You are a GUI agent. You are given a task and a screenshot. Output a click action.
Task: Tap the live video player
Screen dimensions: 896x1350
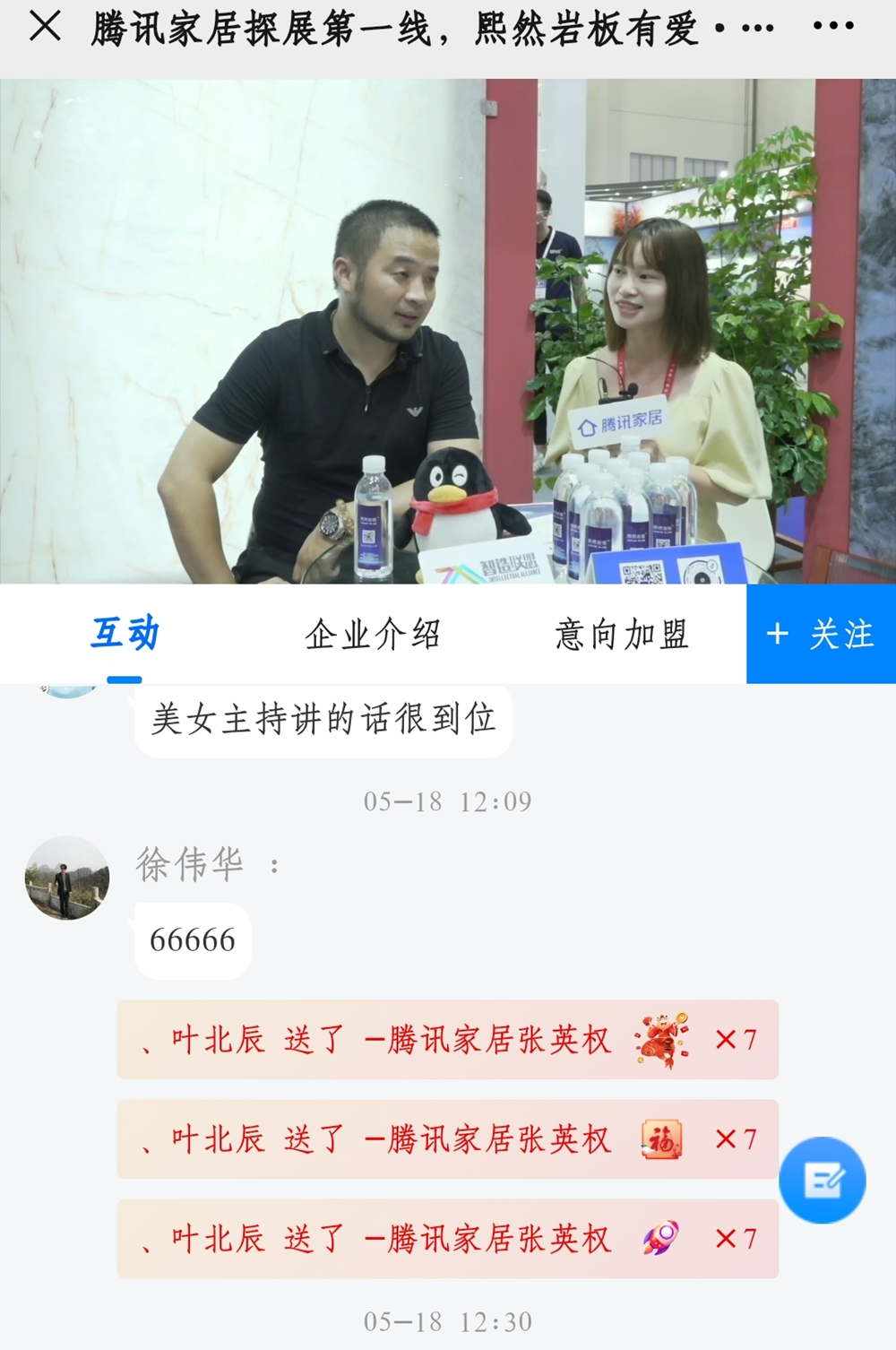[448, 332]
